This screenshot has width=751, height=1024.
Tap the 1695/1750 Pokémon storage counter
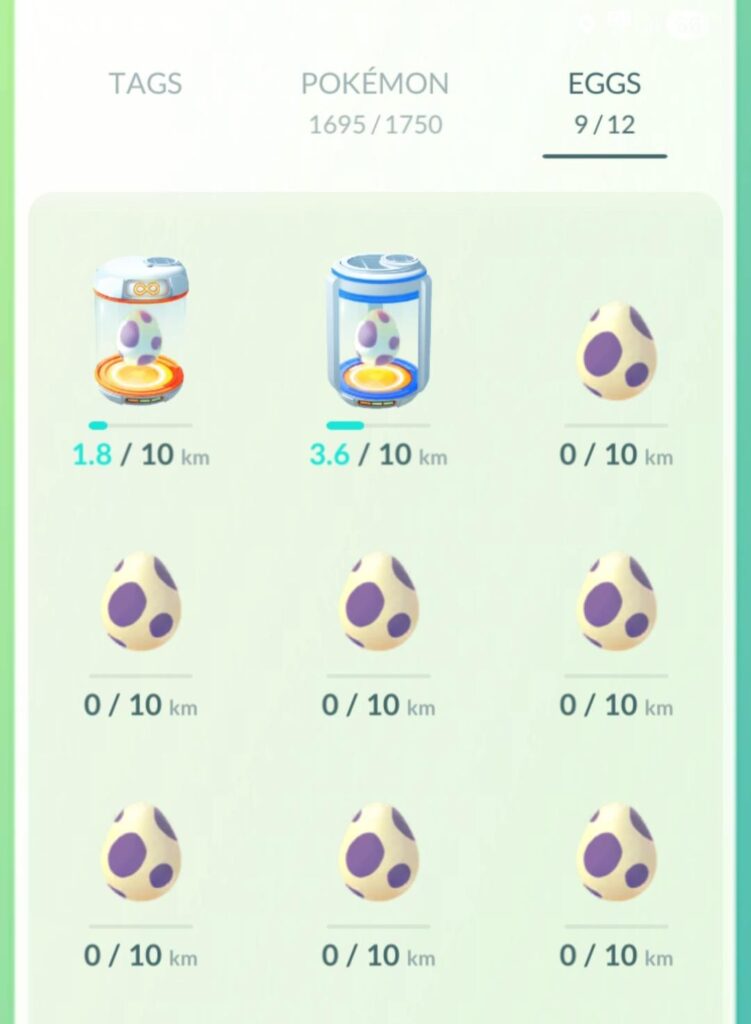point(375,126)
